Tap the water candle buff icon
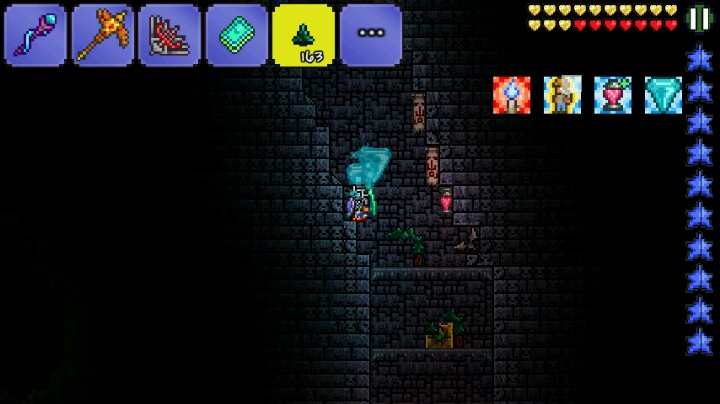 point(512,95)
